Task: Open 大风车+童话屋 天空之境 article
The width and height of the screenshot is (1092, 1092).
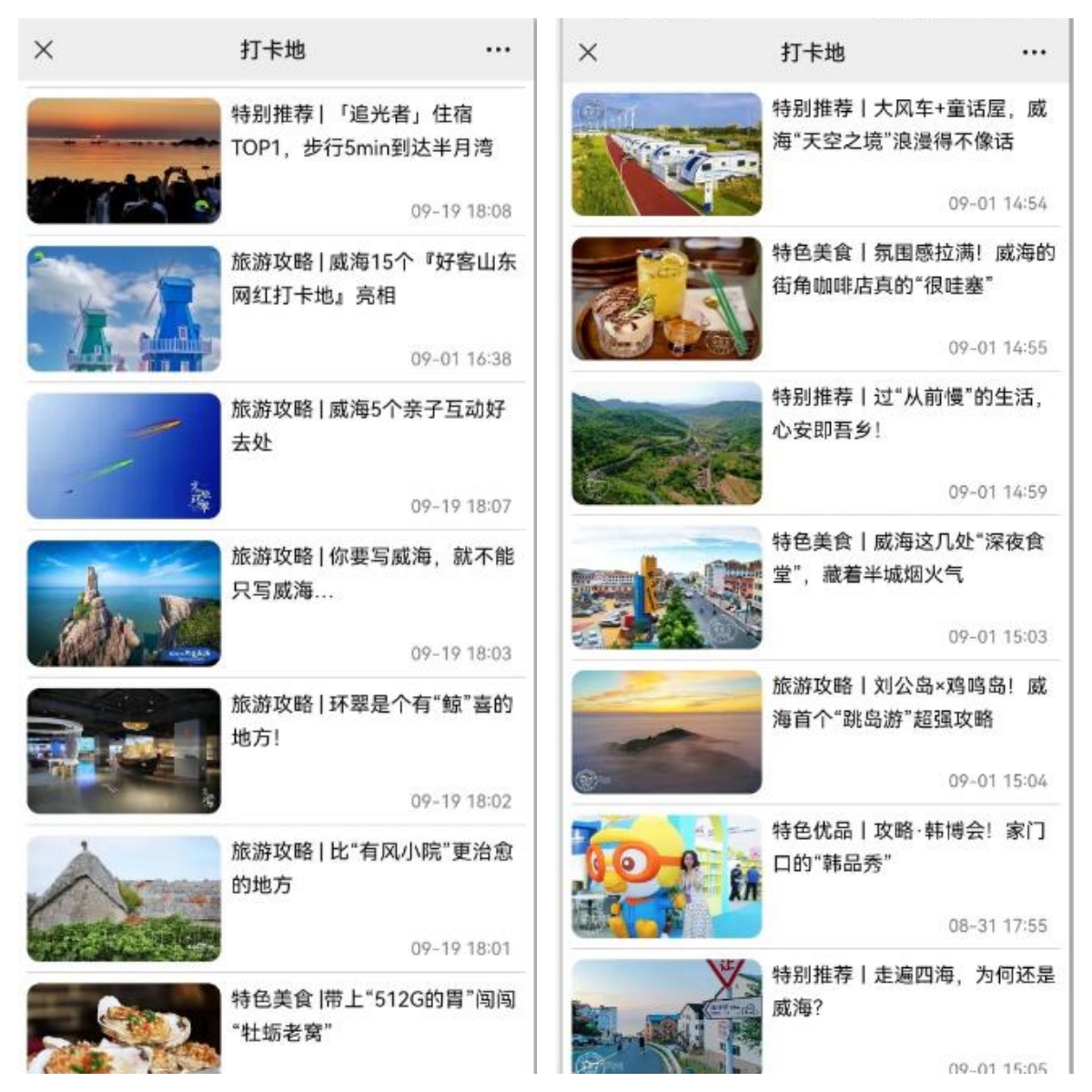Action: coord(908,125)
